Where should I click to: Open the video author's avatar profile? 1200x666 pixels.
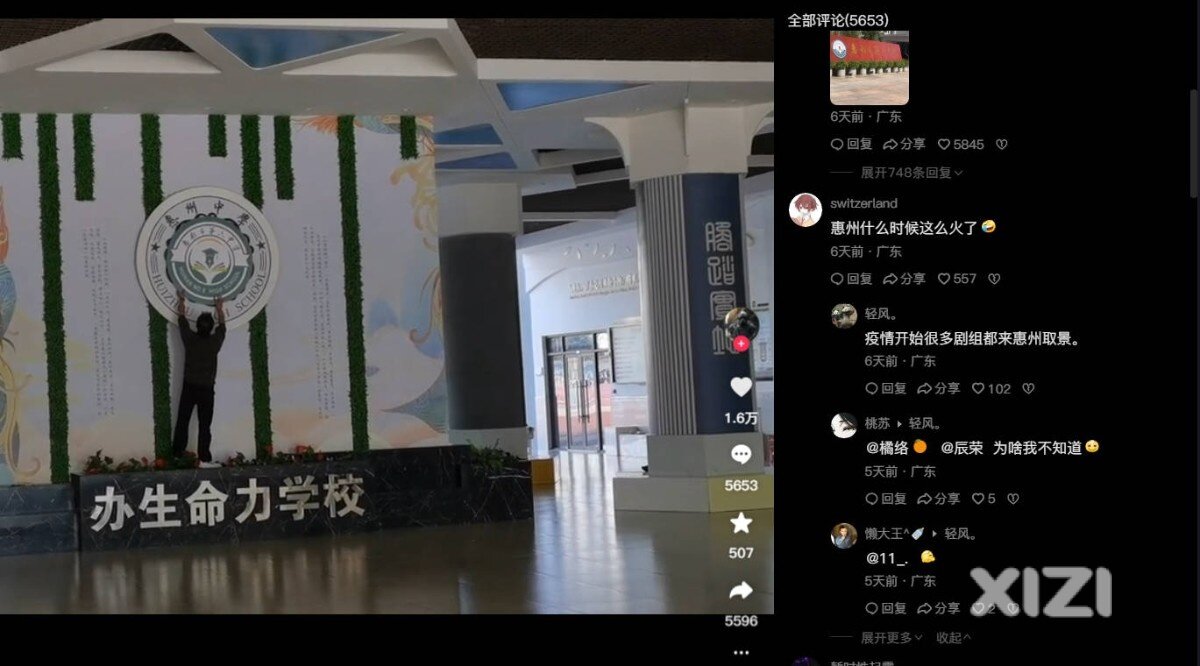click(x=741, y=324)
